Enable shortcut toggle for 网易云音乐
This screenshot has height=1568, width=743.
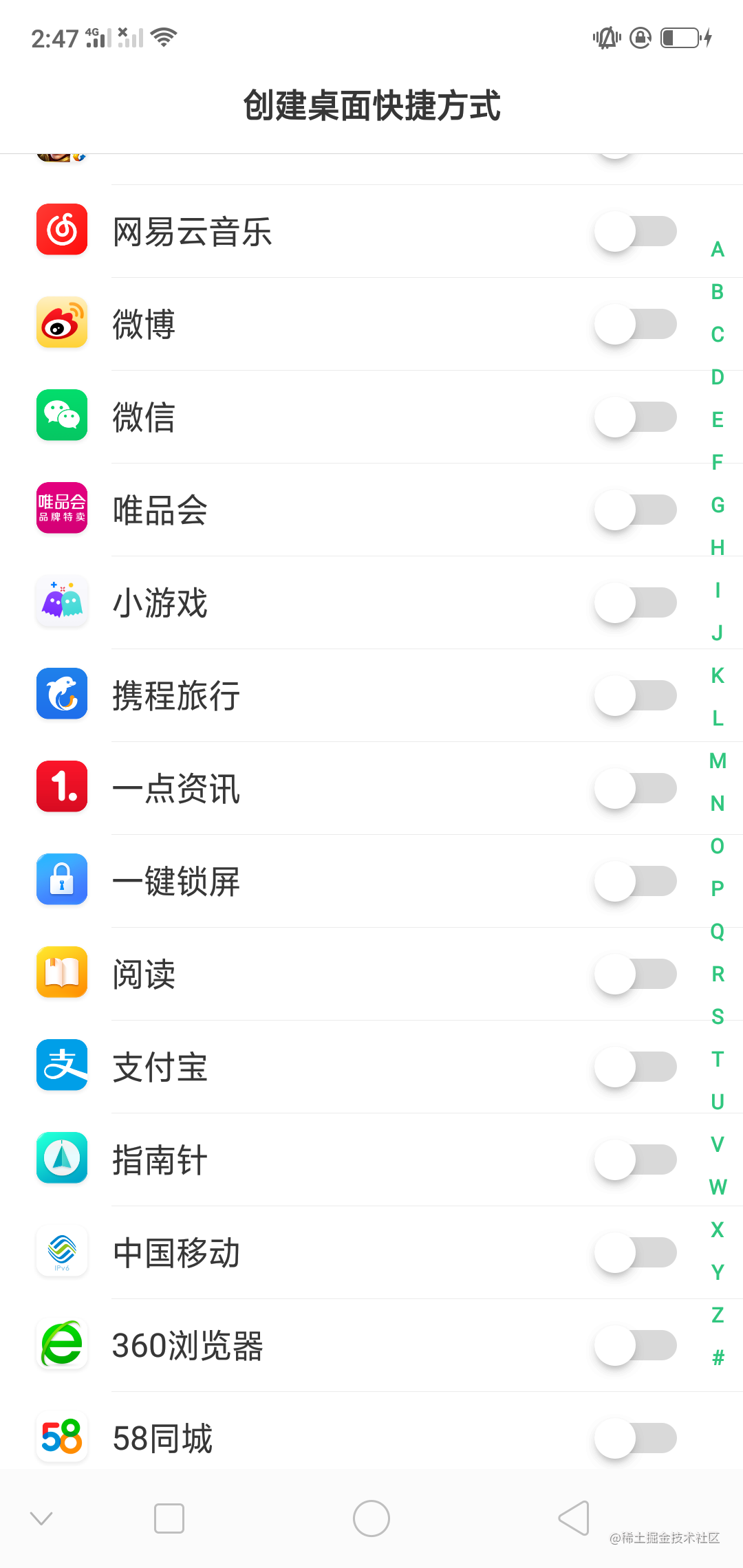point(636,231)
